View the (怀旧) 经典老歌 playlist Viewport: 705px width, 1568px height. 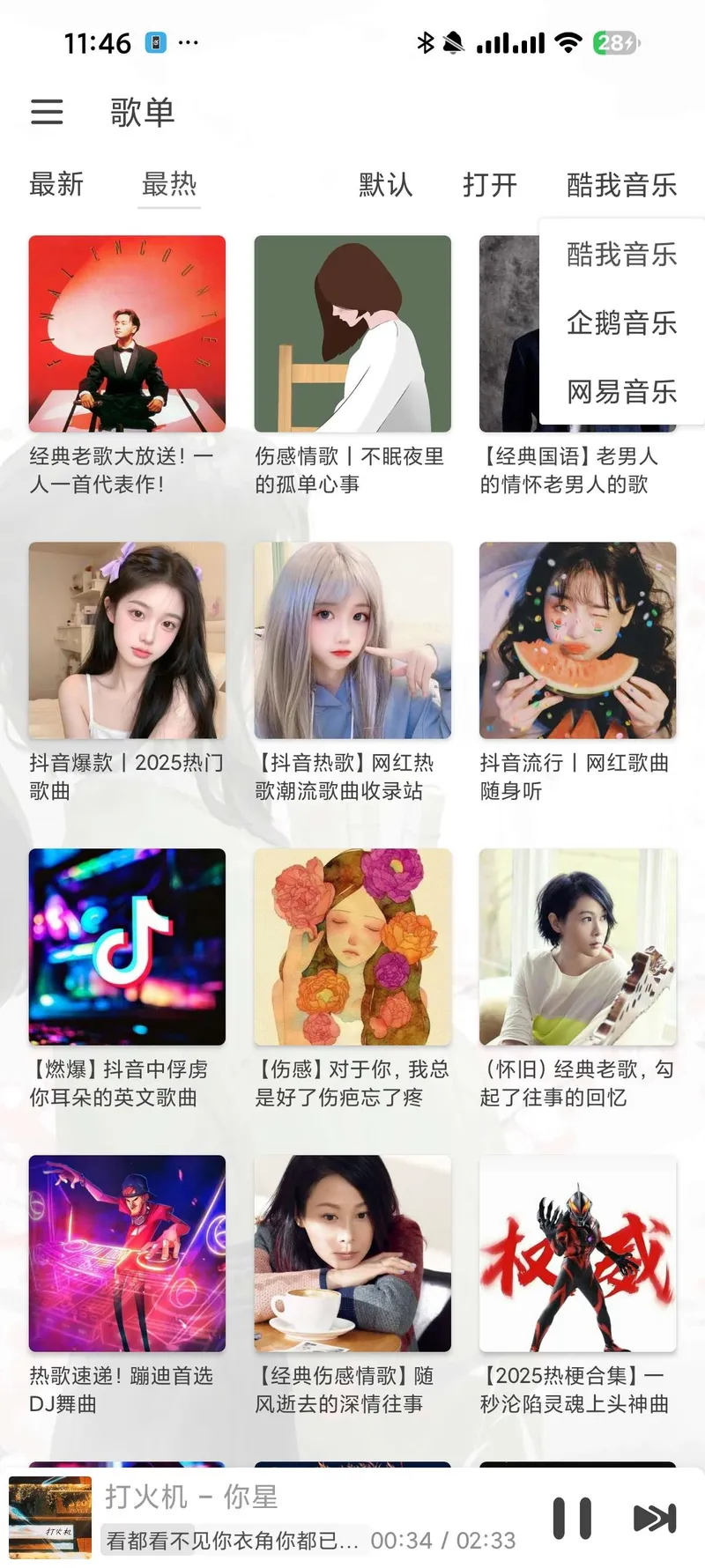578,947
